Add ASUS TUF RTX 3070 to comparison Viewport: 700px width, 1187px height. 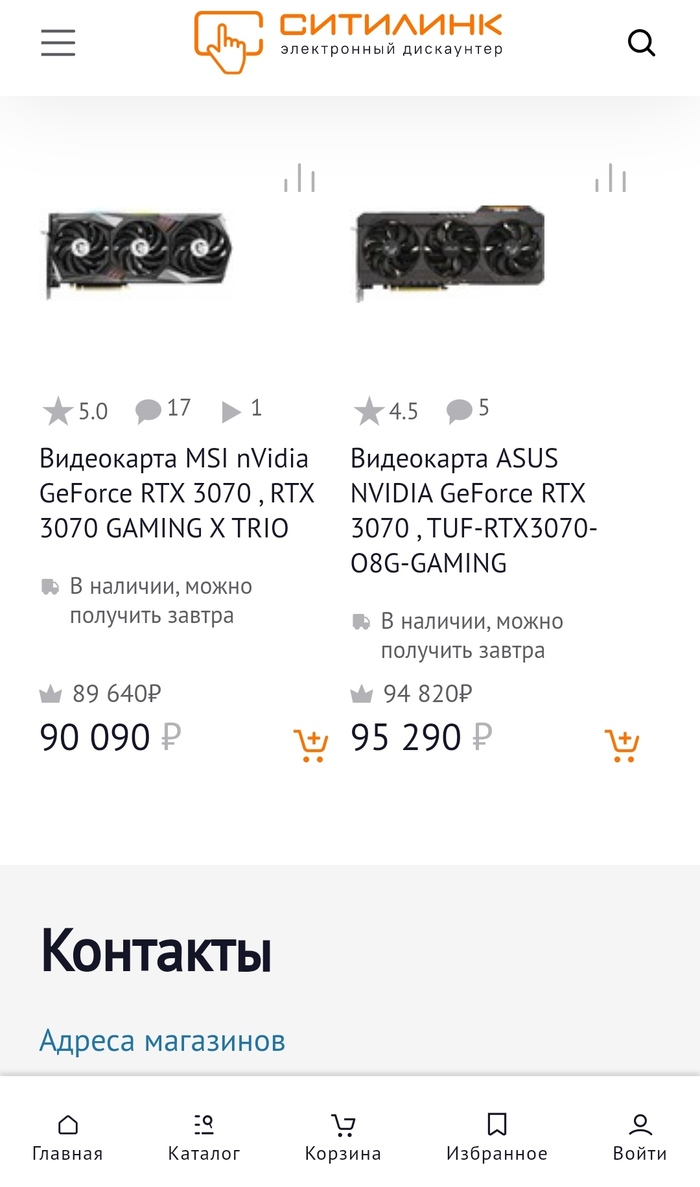pyautogui.click(x=610, y=179)
